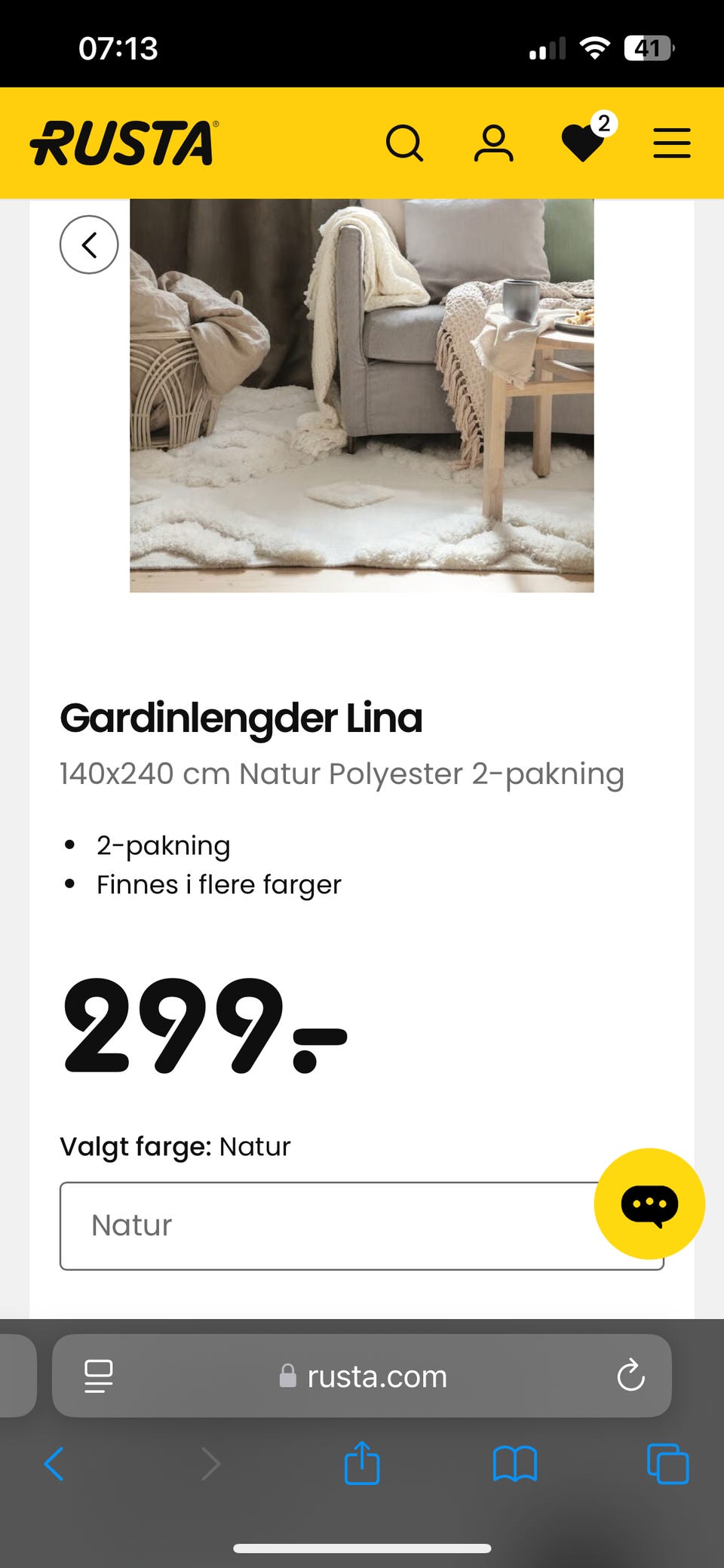Open the bookmarks icon in Safari

click(515, 1462)
